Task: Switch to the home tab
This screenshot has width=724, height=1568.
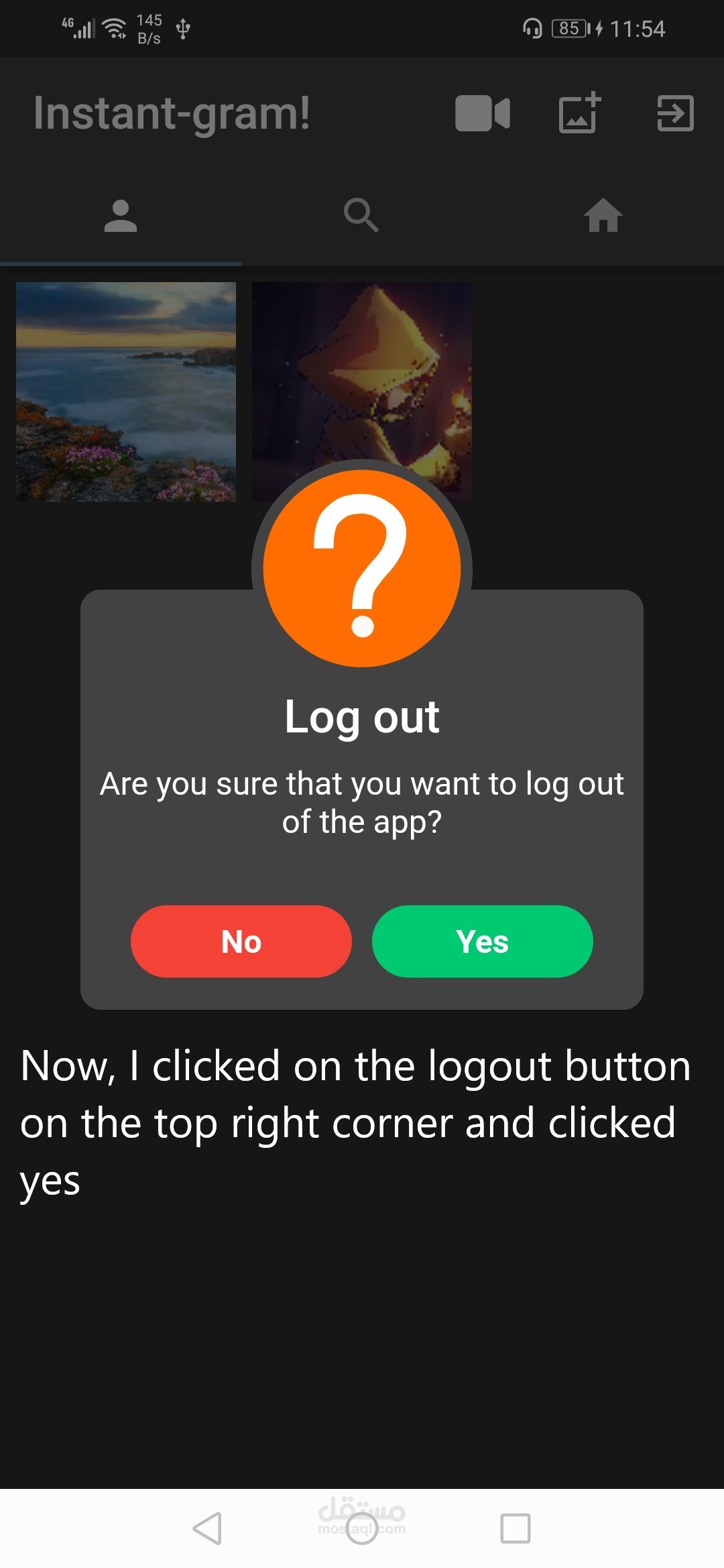Action: click(603, 216)
